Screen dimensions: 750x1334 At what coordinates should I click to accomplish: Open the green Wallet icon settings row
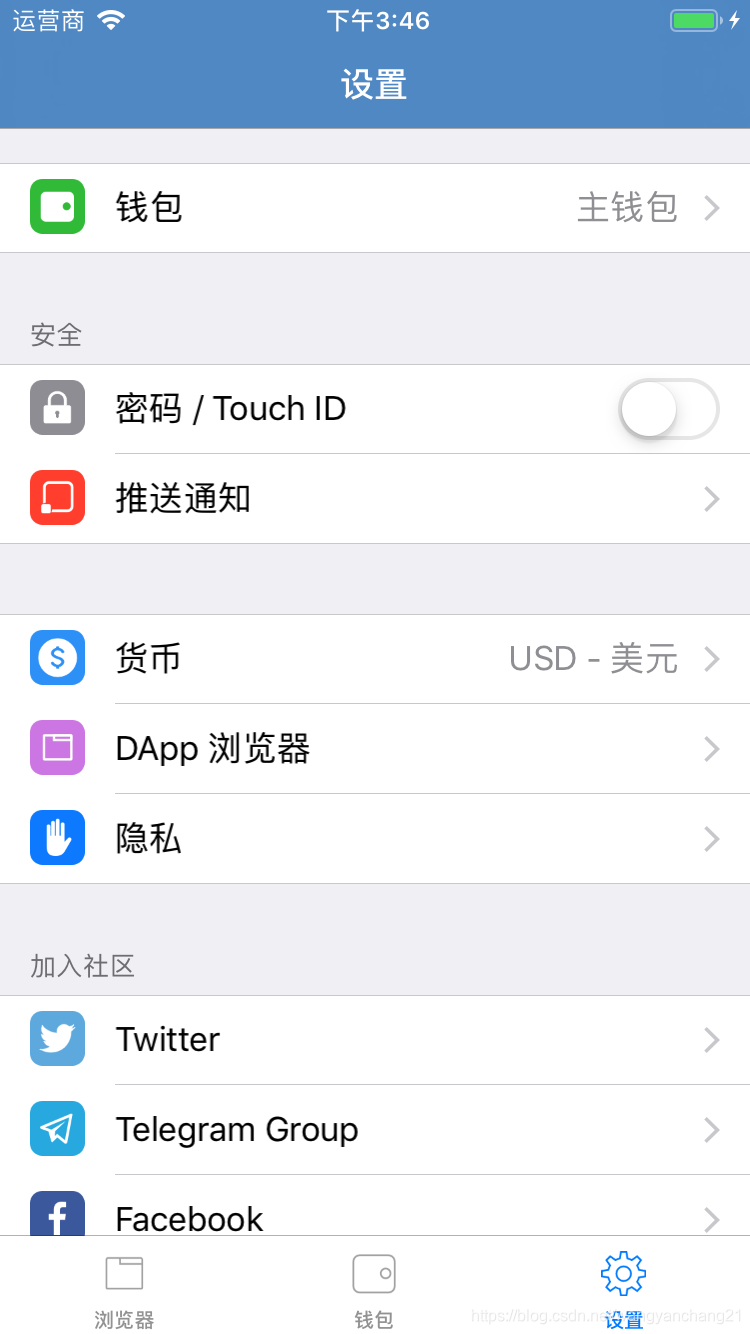tap(57, 207)
